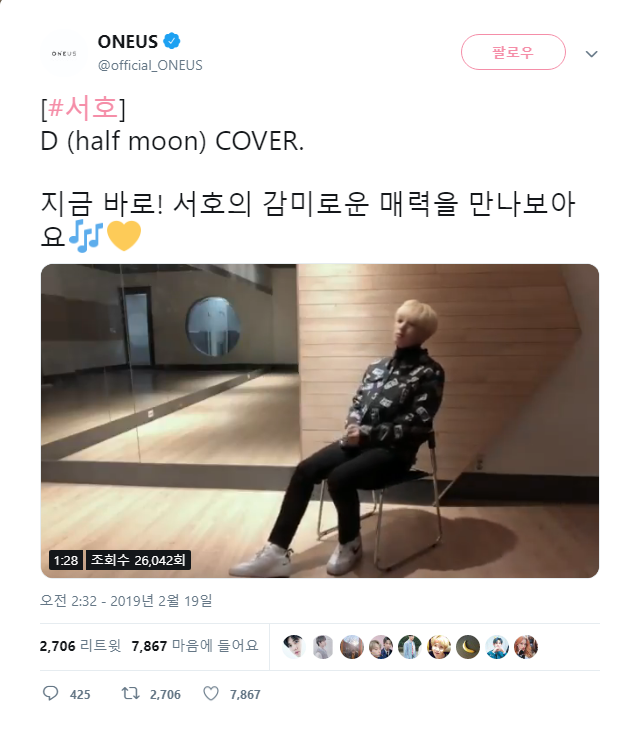Viewport: 637px width, 732px height.
Task: Open the first liker's avatar
Action: coord(293,647)
